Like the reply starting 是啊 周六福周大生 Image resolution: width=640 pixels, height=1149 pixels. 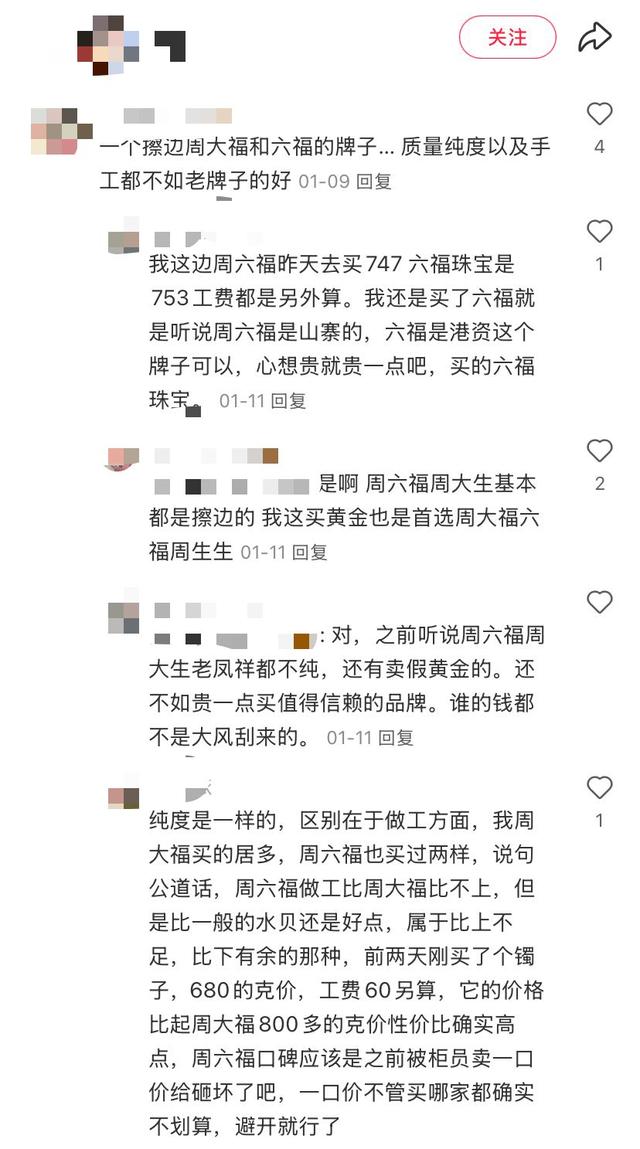tap(599, 451)
